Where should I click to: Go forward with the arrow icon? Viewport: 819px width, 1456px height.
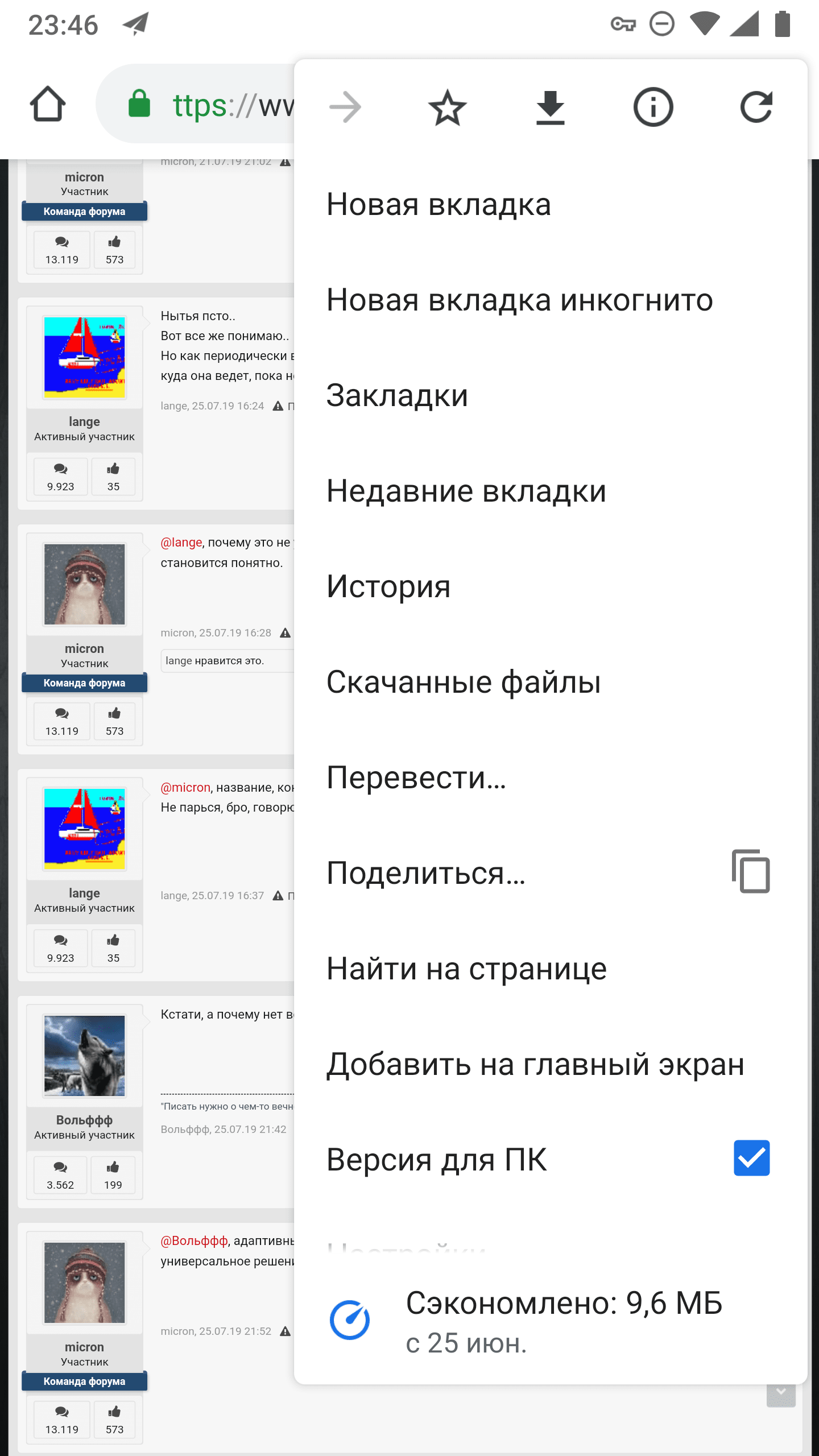[x=345, y=107]
